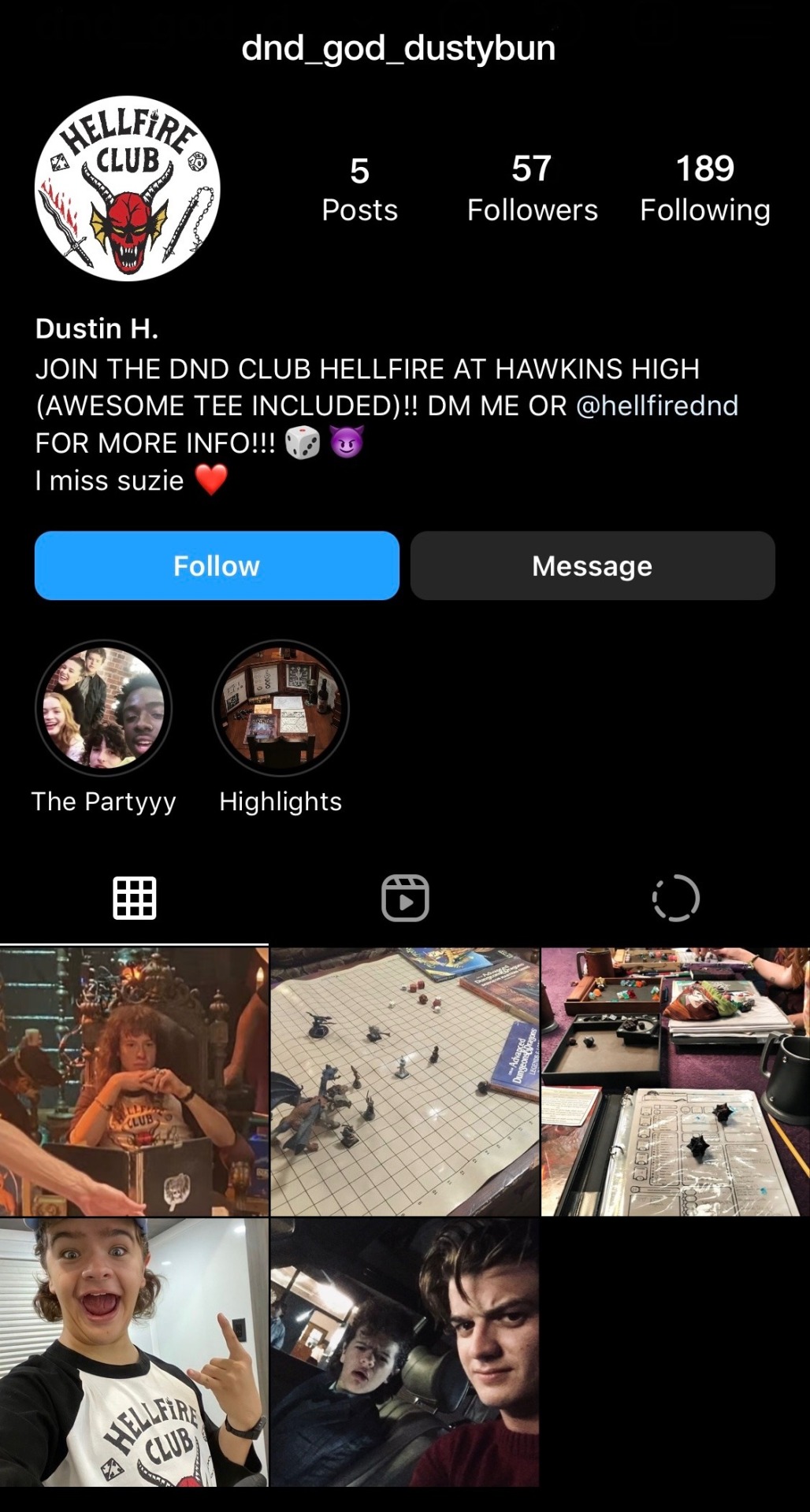View The Partyyy story highlight
Image resolution: width=810 pixels, height=1512 pixels.
pos(103,708)
